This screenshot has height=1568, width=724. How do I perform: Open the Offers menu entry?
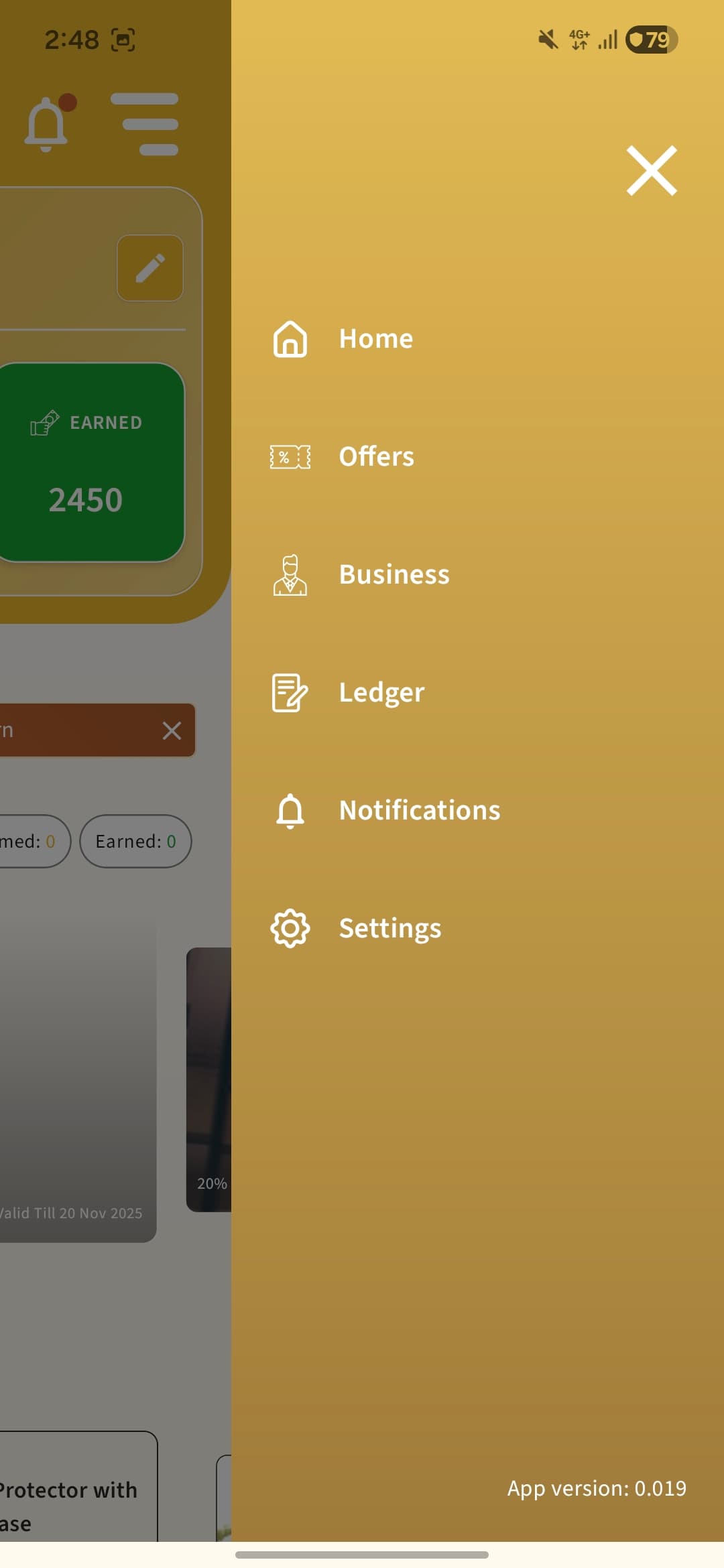click(376, 456)
